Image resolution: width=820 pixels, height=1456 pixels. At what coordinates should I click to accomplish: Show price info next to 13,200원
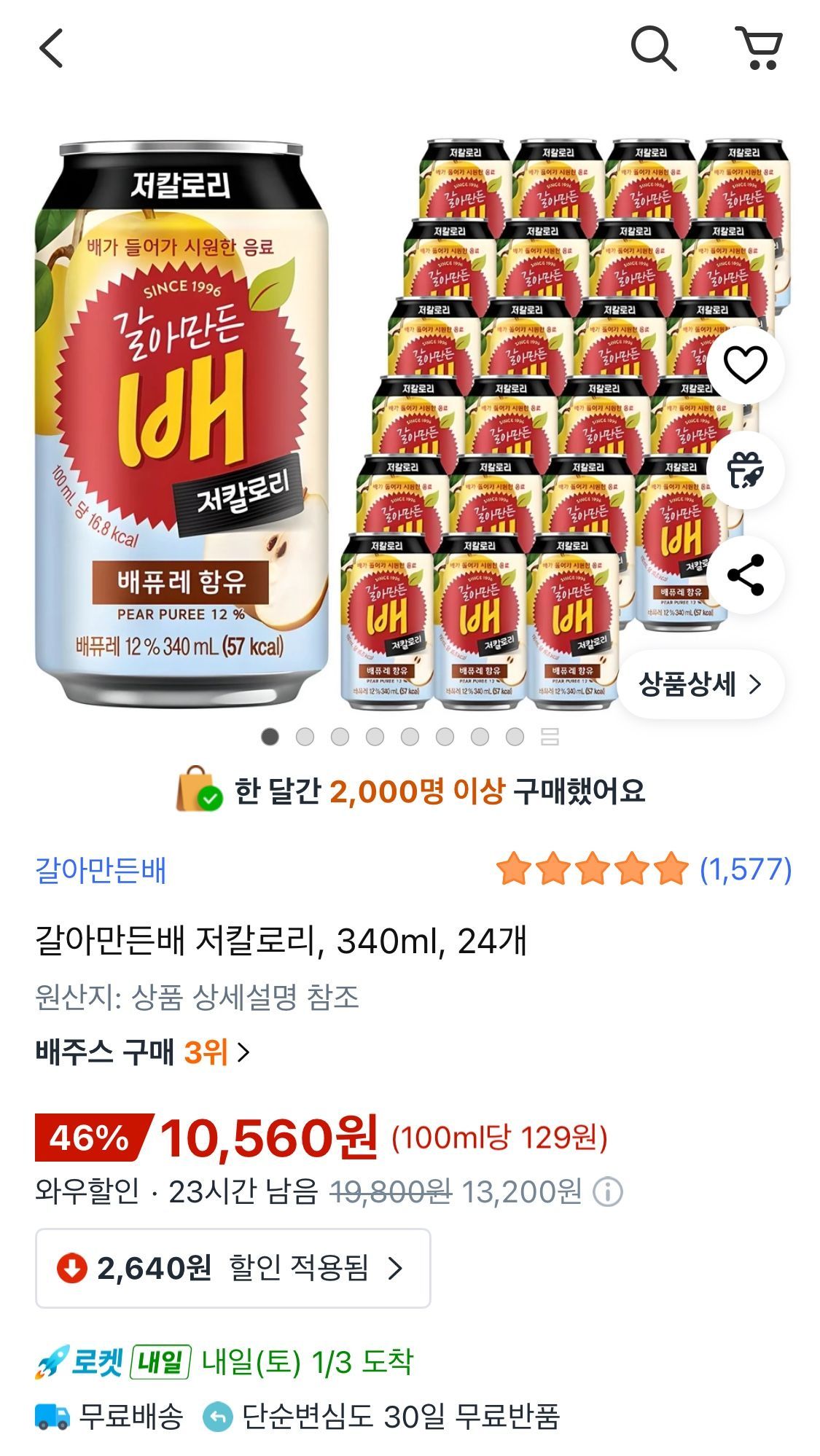click(608, 1192)
